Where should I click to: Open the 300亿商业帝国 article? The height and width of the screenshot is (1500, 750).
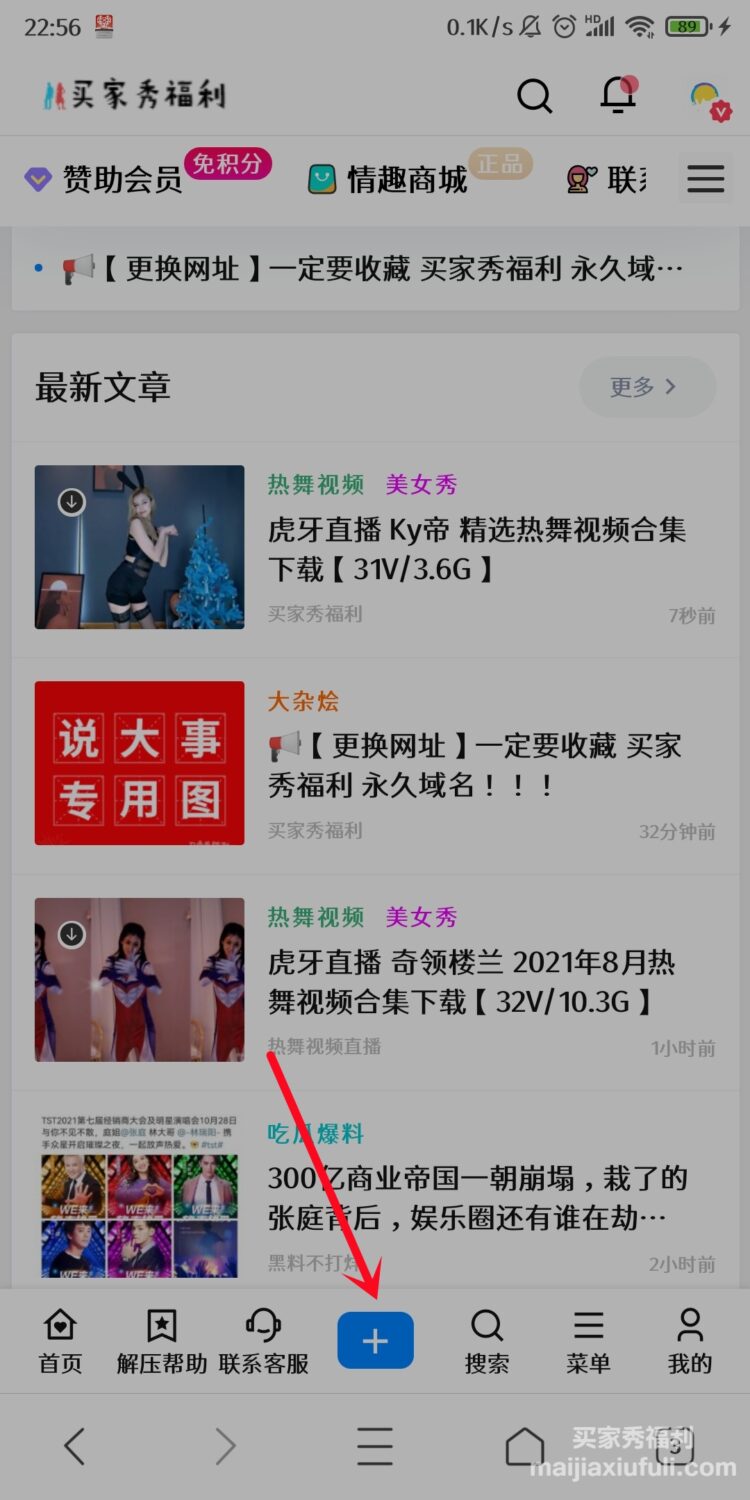[477, 1197]
